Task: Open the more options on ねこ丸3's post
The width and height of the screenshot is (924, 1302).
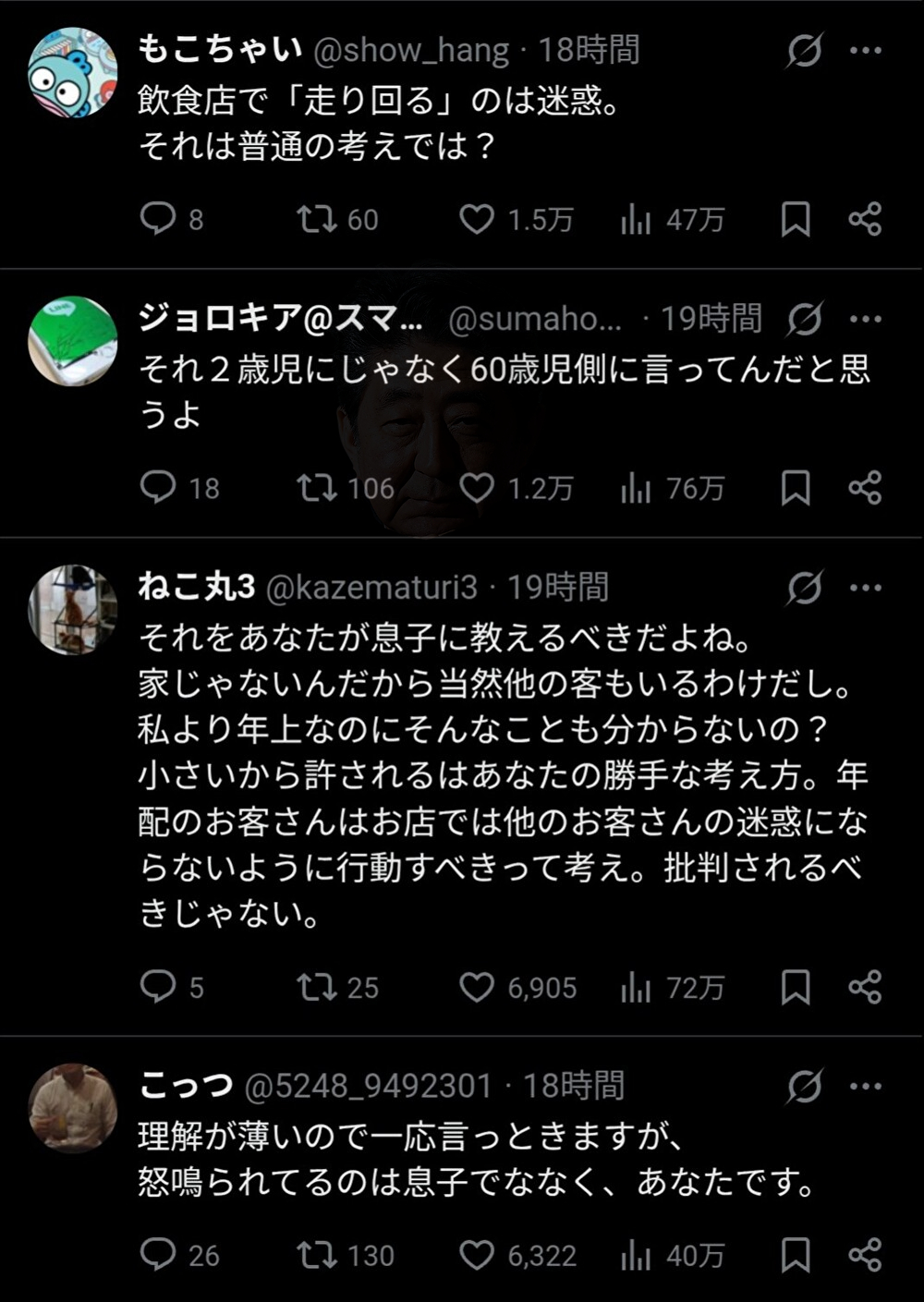Action: (x=866, y=588)
